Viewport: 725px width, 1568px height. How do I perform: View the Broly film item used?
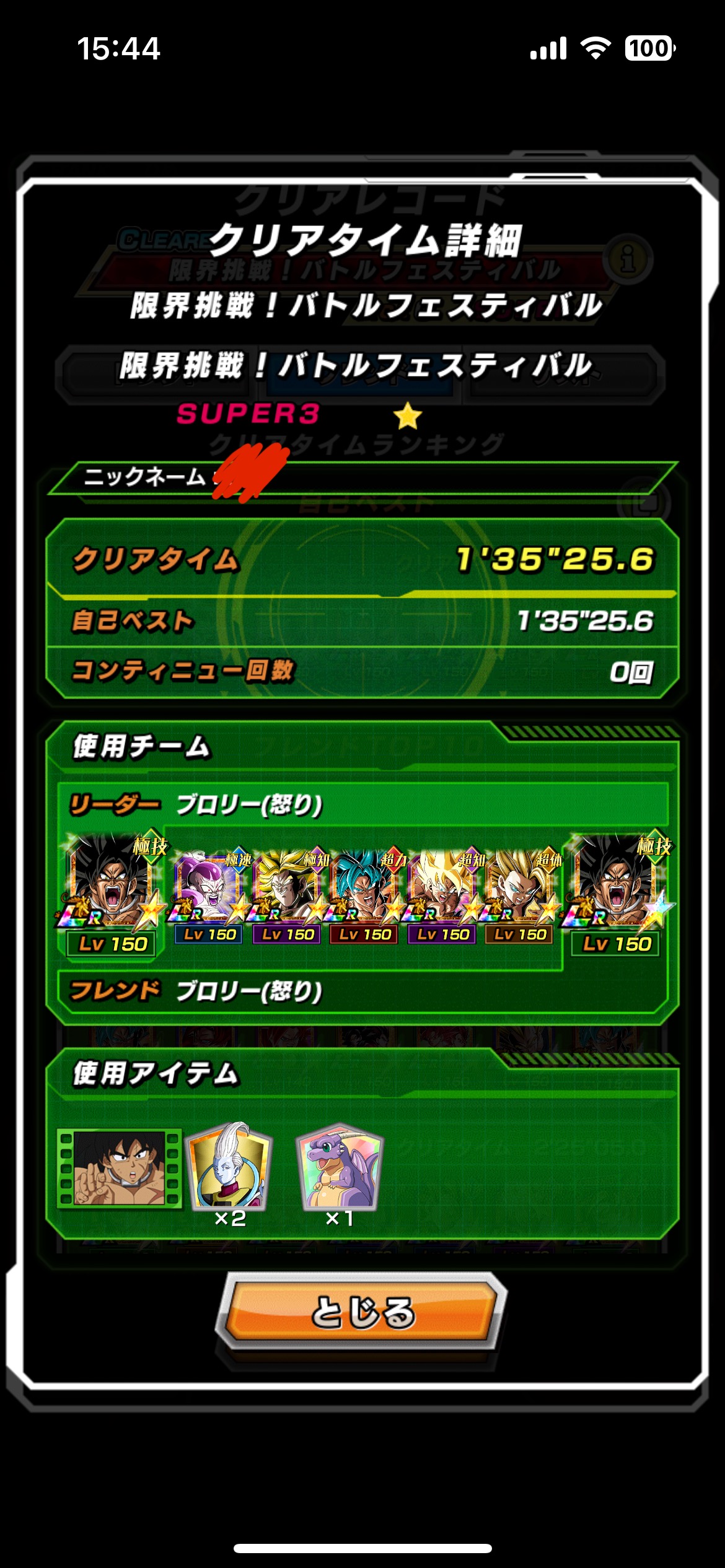pos(119,1168)
